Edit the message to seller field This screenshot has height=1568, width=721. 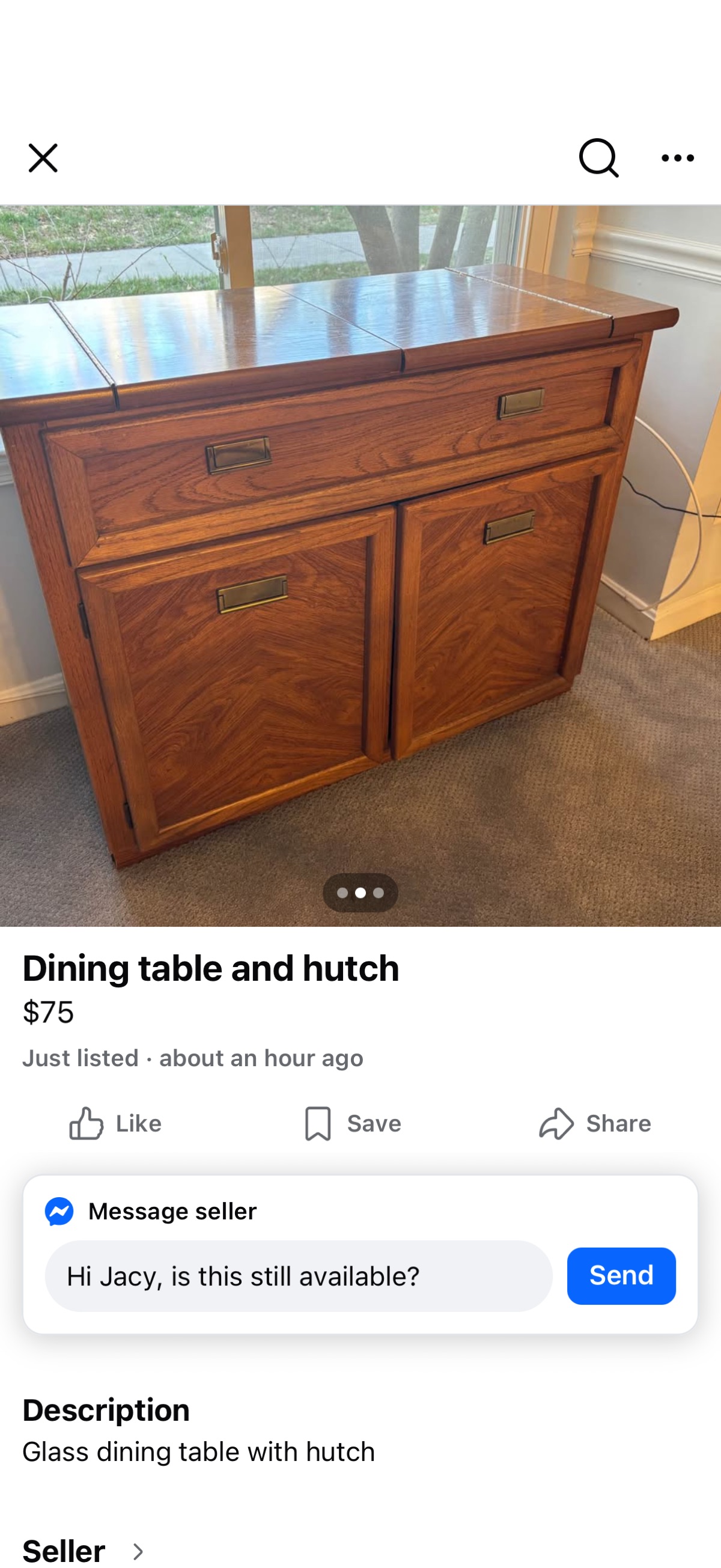(x=298, y=1276)
